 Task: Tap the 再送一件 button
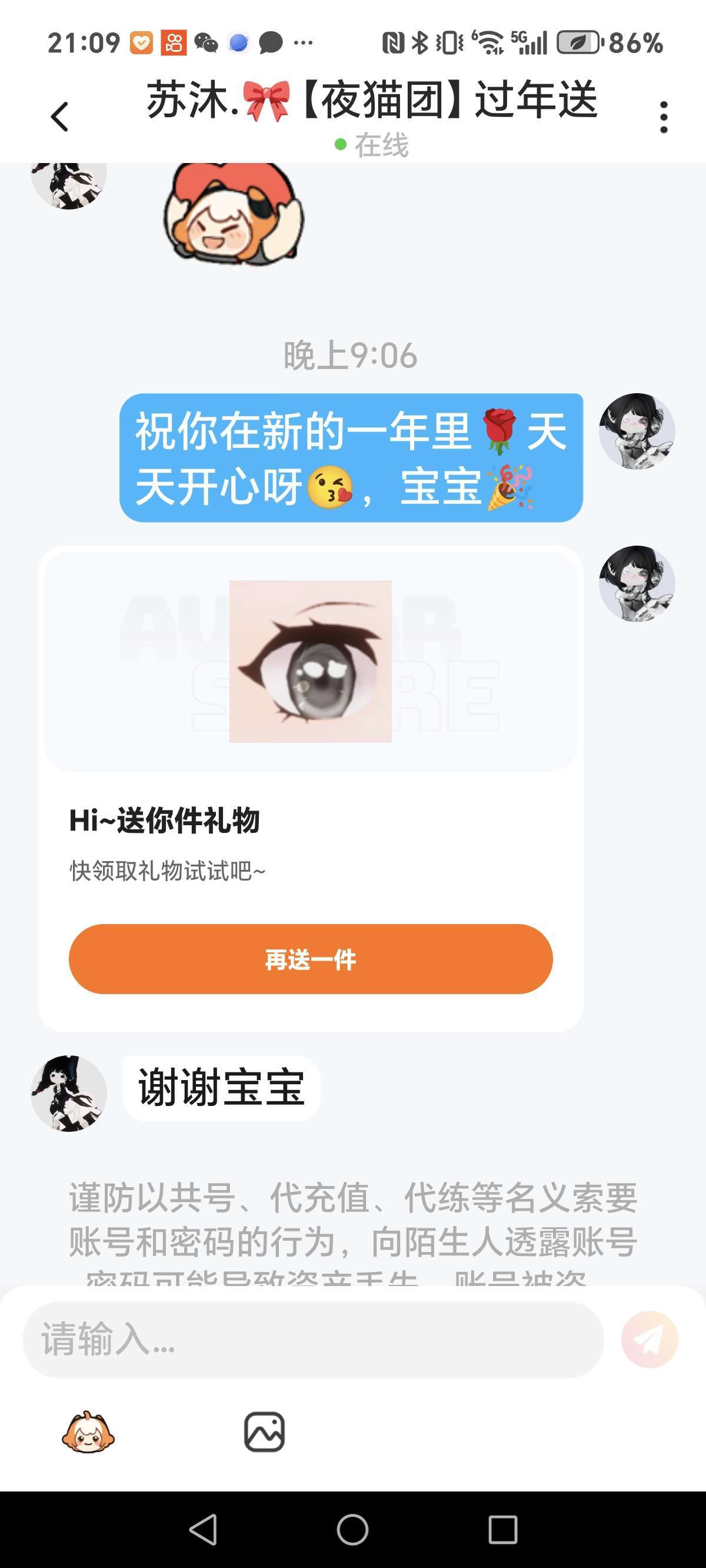[x=311, y=959]
